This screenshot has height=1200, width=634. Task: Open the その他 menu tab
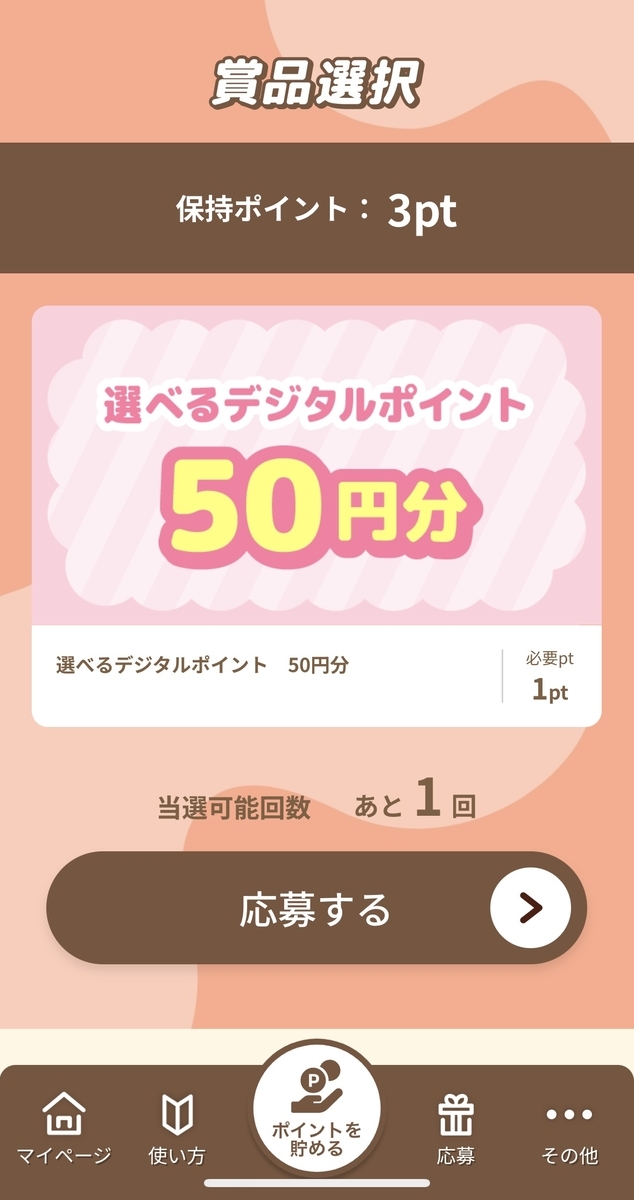[570, 1130]
